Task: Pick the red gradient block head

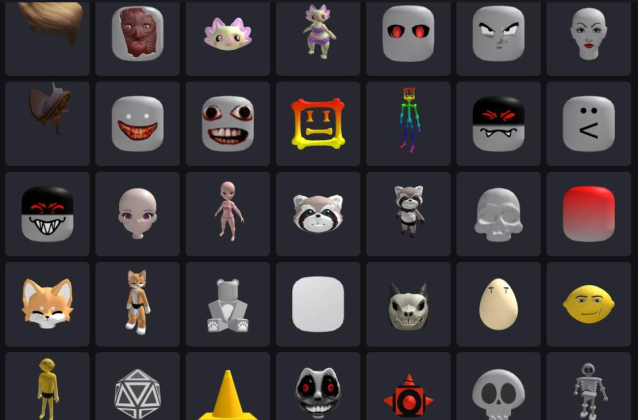Action: coord(588,213)
